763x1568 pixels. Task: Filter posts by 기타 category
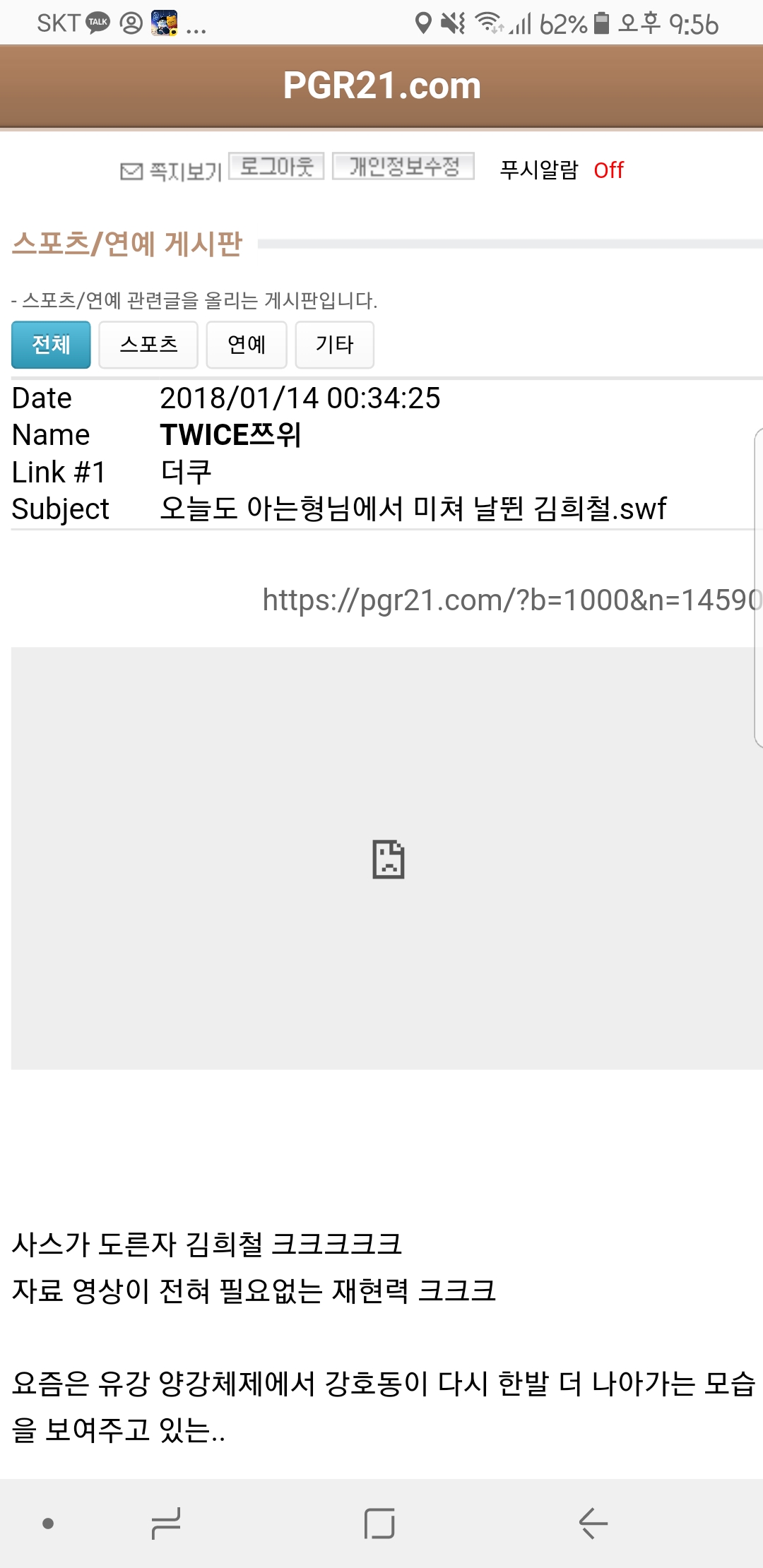[x=334, y=345]
